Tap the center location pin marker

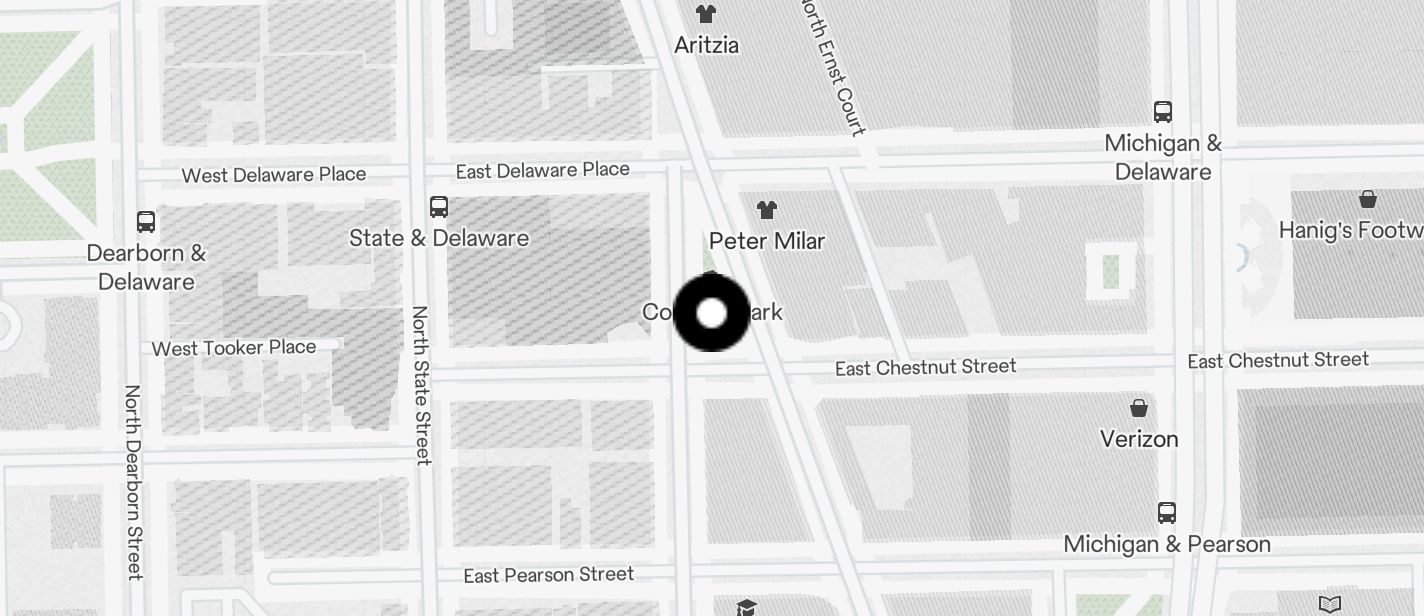click(711, 313)
